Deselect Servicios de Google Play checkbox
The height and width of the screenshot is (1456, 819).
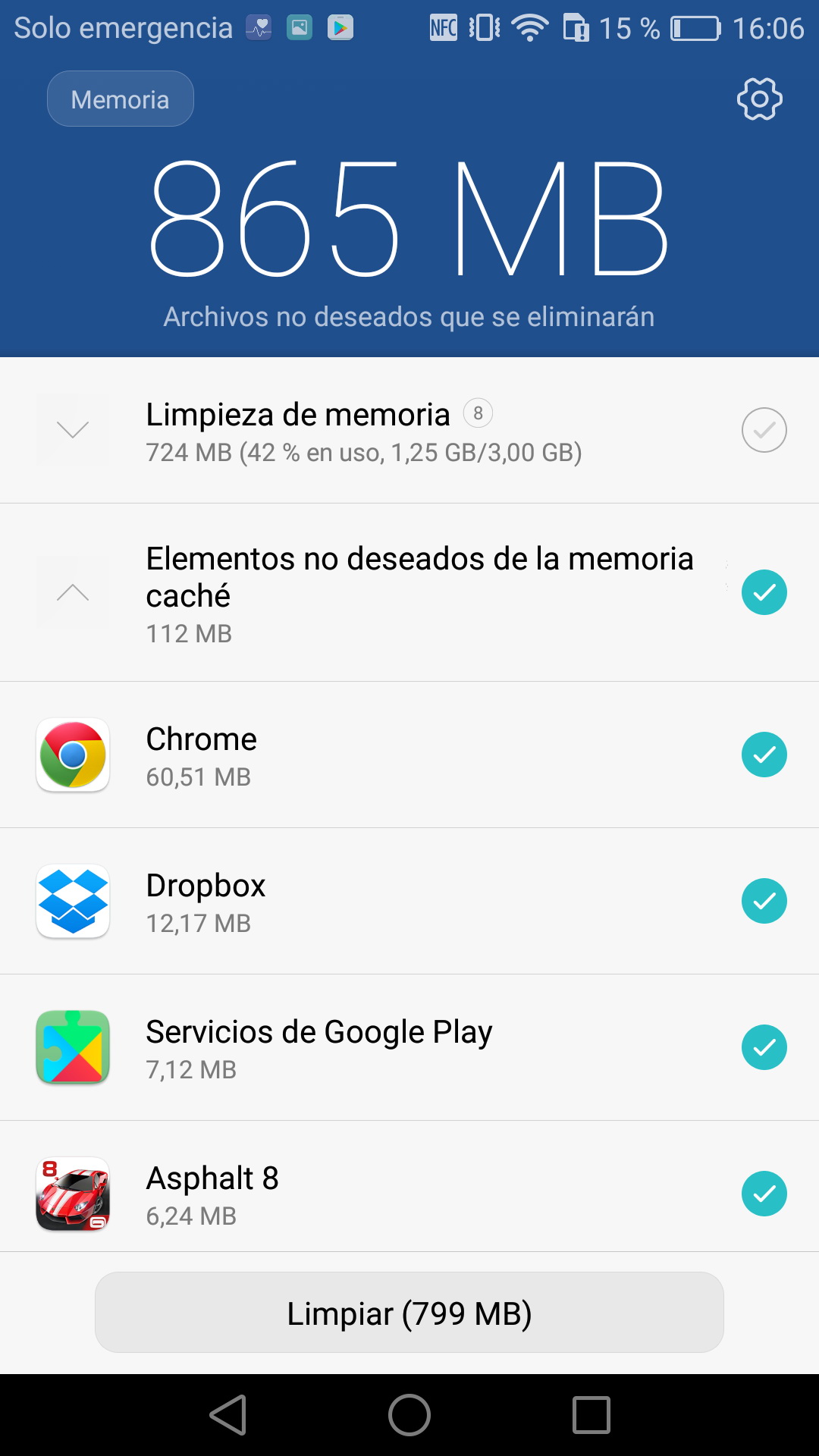764,1047
